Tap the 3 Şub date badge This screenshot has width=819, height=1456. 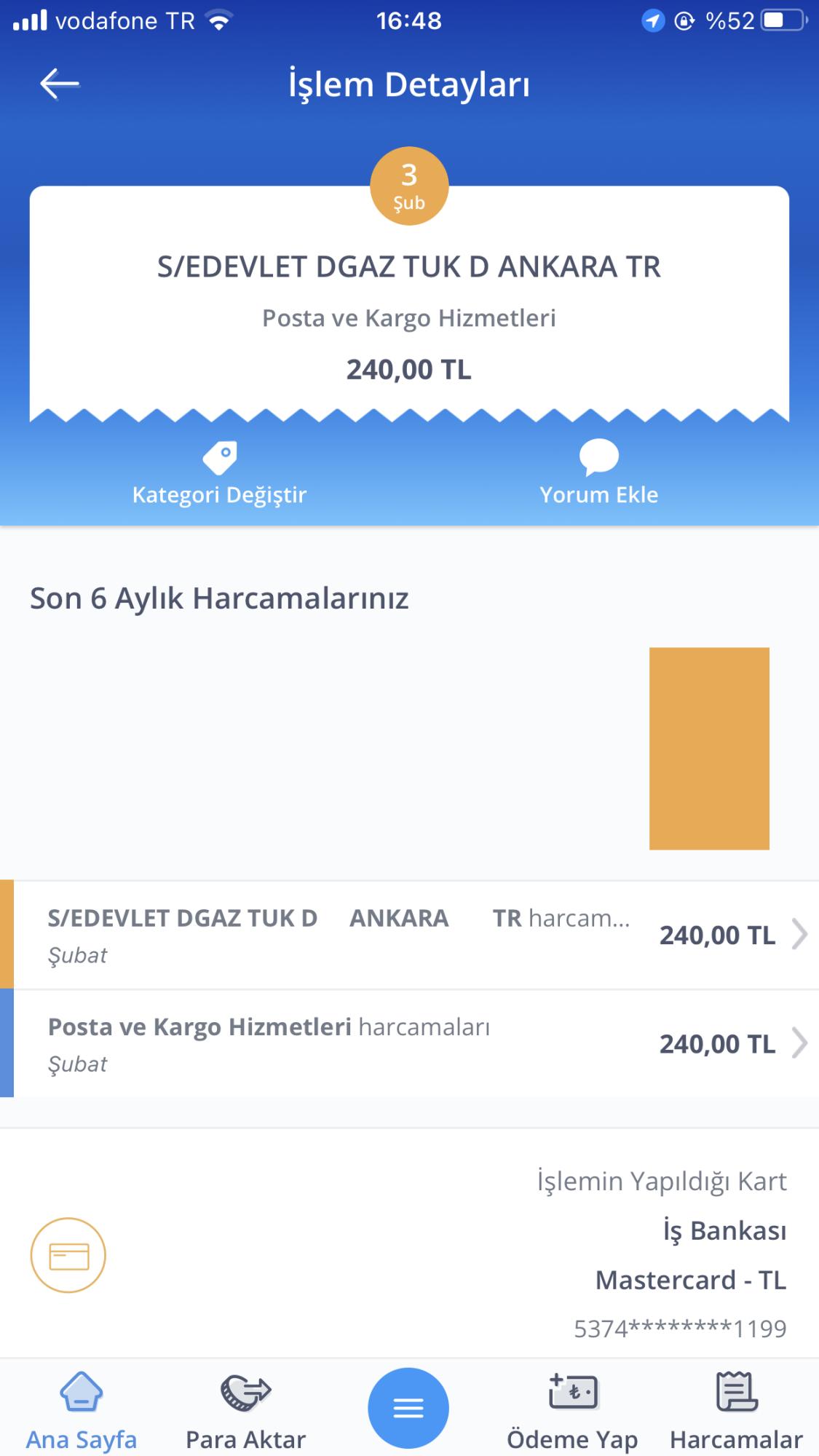409,186
